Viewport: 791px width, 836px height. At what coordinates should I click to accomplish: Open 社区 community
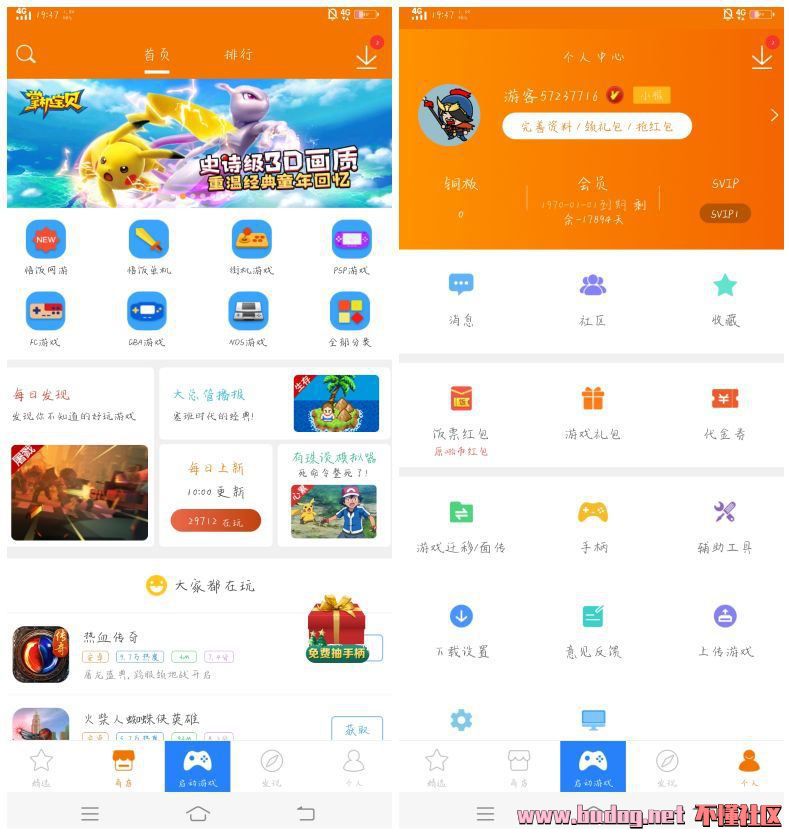[x=593, y=297]
